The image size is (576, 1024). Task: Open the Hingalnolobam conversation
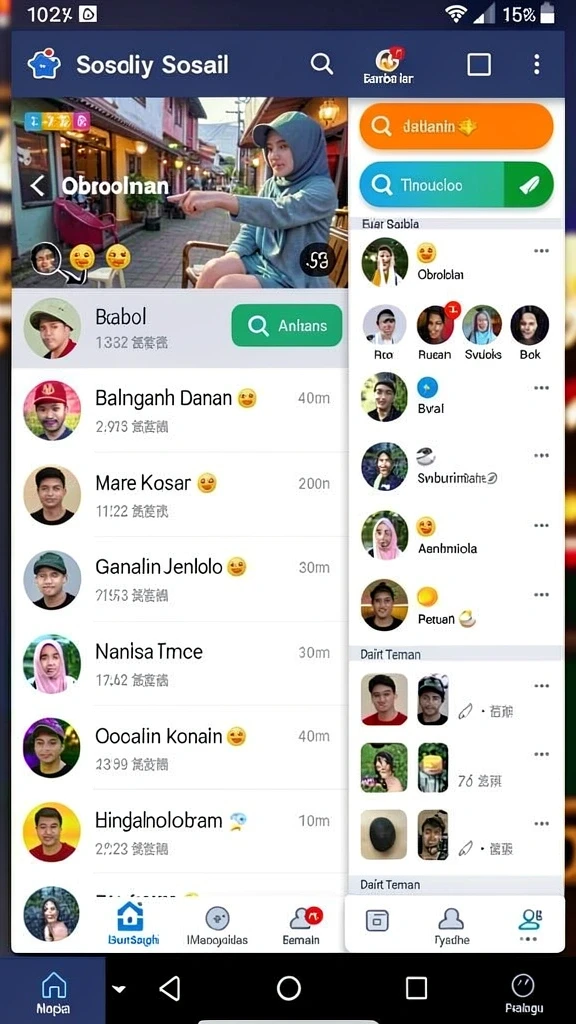click(x=180, y=832)
